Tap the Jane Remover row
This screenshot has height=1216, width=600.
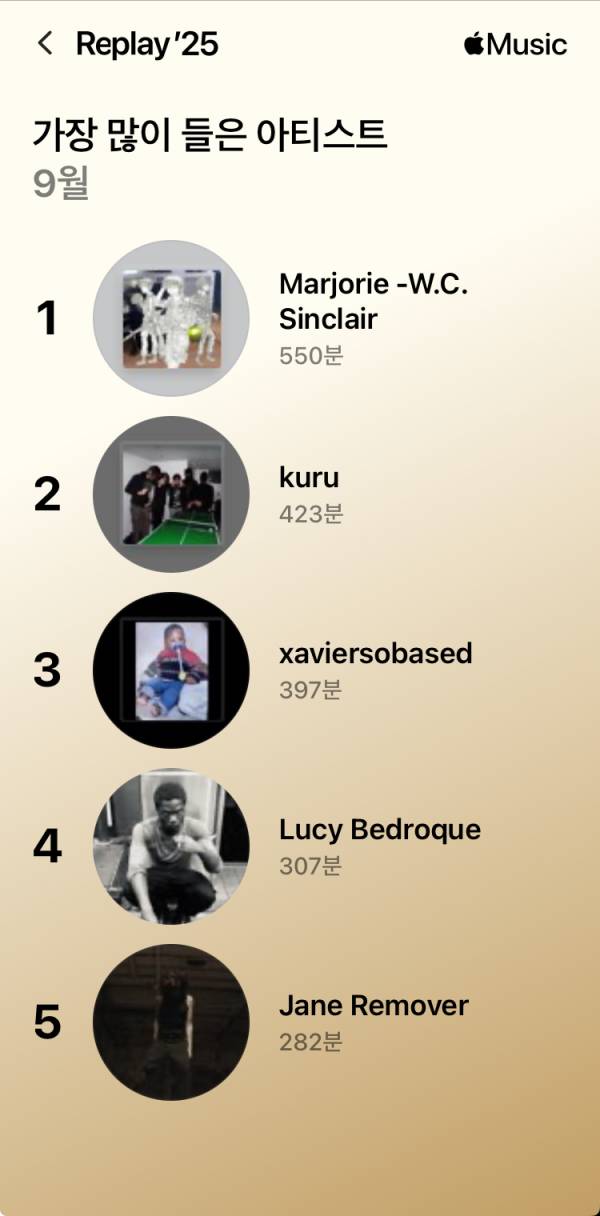pos(373,1006)
